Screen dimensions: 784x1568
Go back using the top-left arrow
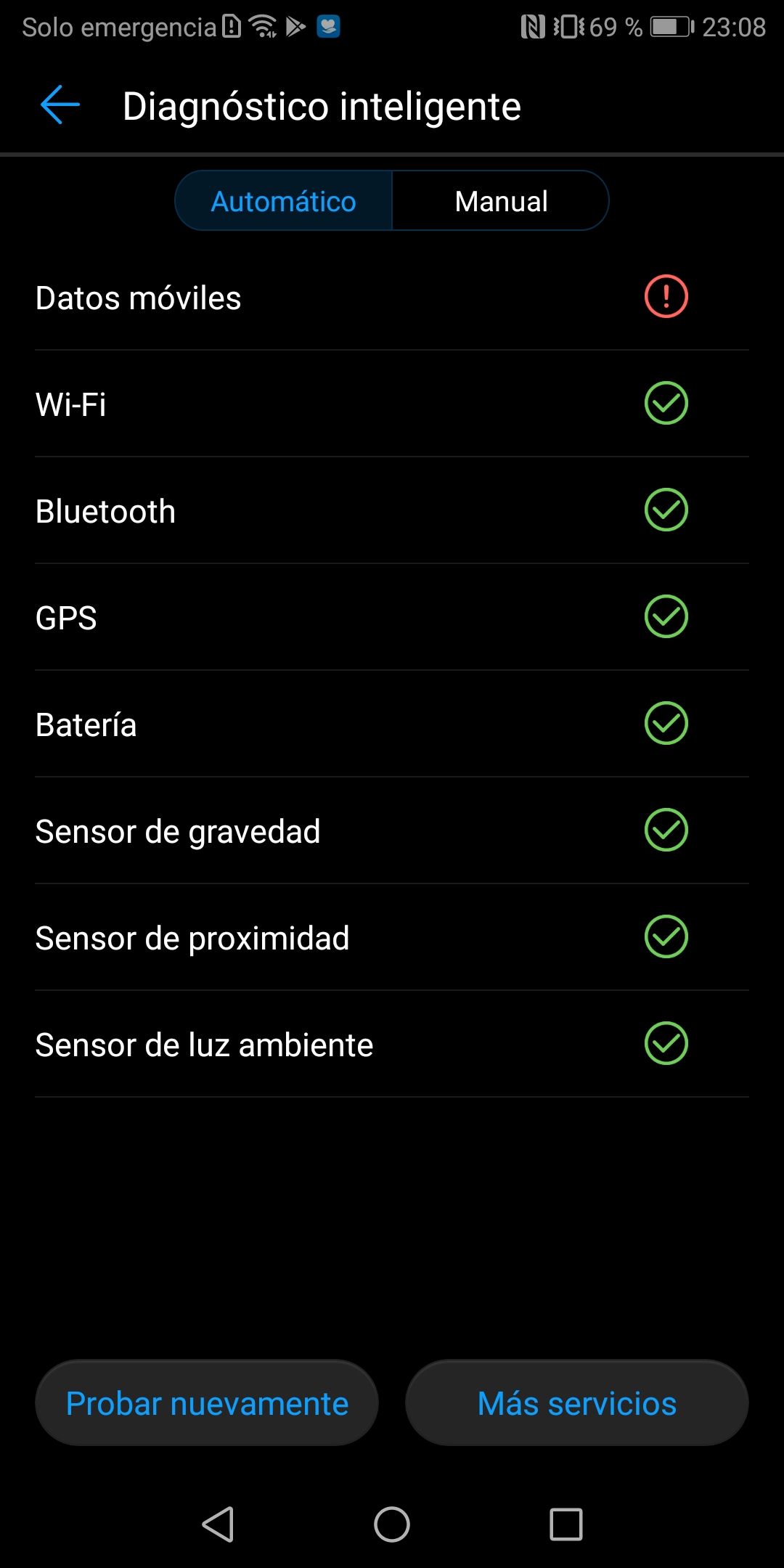(60, 105)
